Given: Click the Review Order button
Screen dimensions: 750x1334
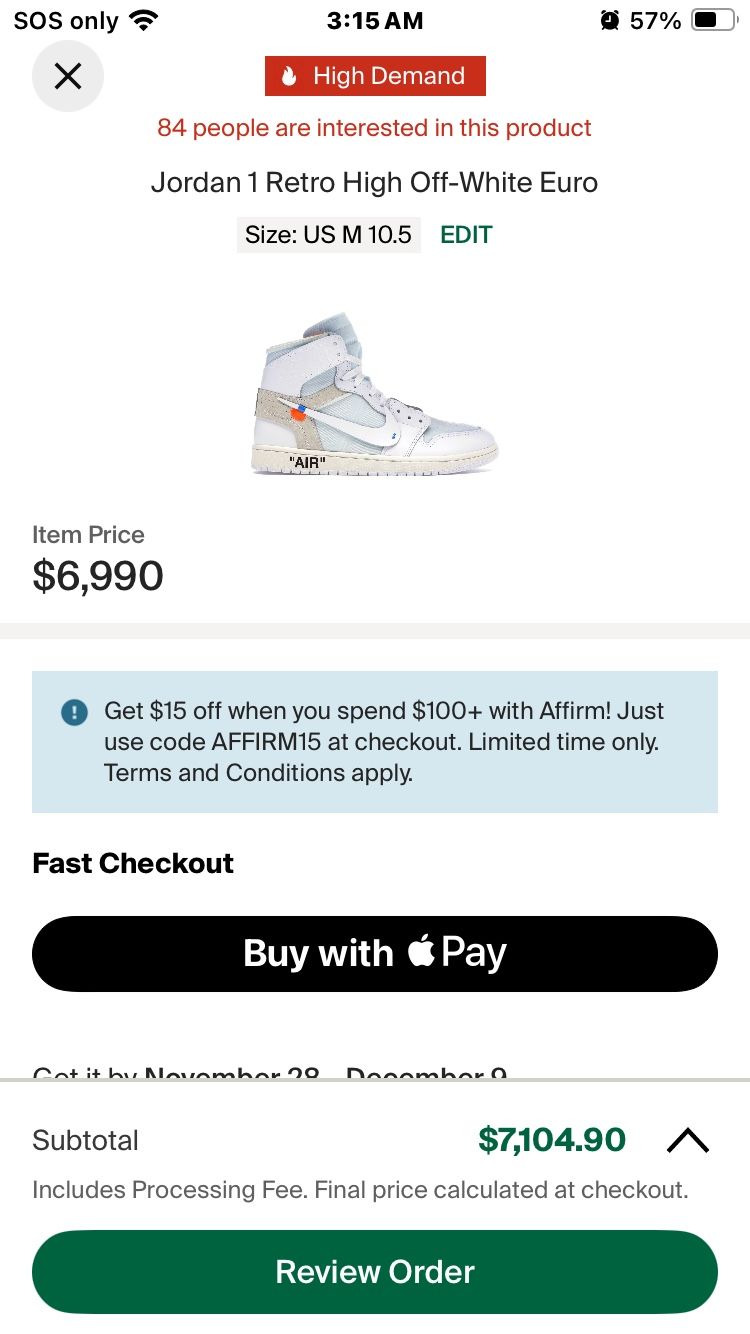Looking at the screenshot, I should [x=375, y=1271].
